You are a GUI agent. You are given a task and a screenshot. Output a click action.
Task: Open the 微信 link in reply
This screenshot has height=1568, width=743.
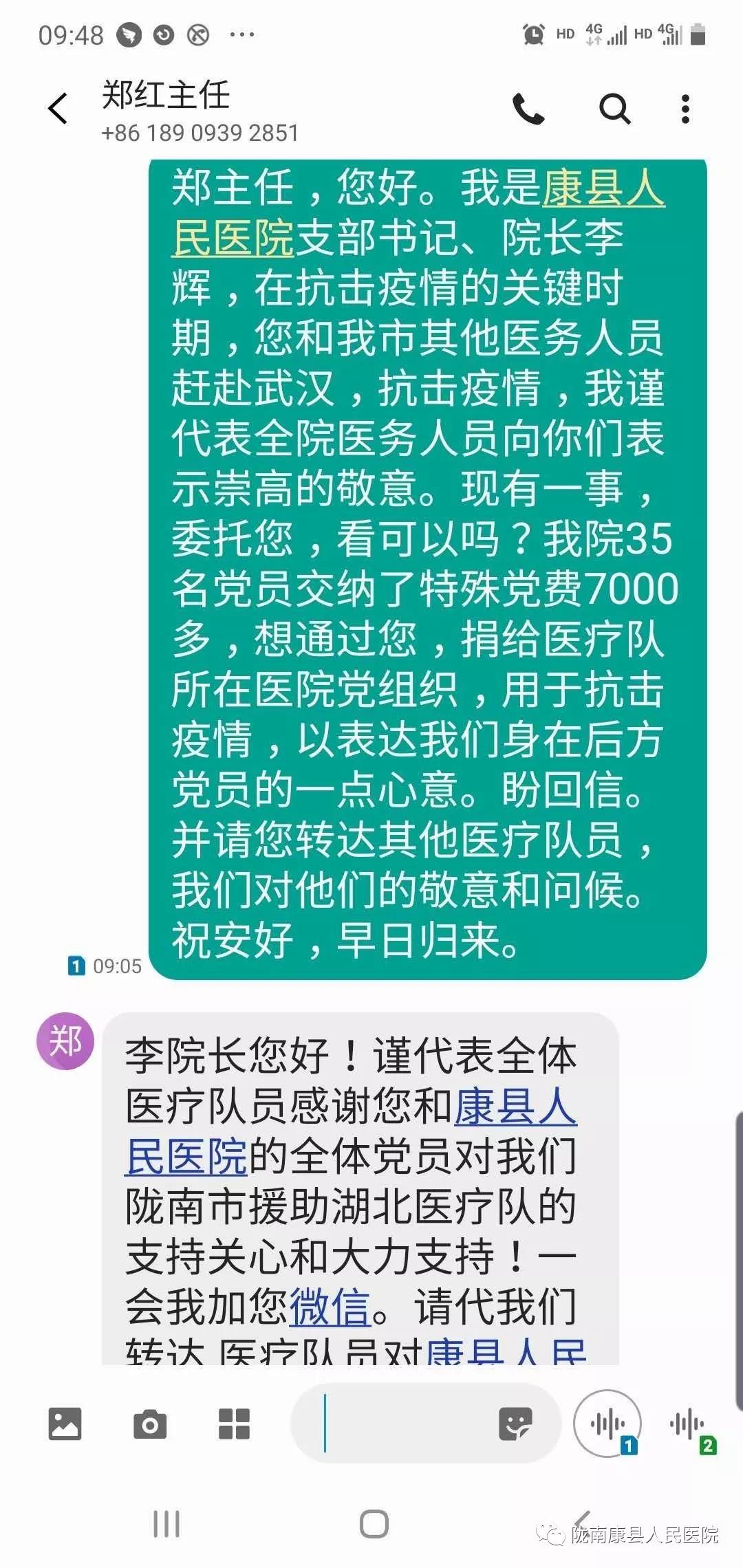330,1306
